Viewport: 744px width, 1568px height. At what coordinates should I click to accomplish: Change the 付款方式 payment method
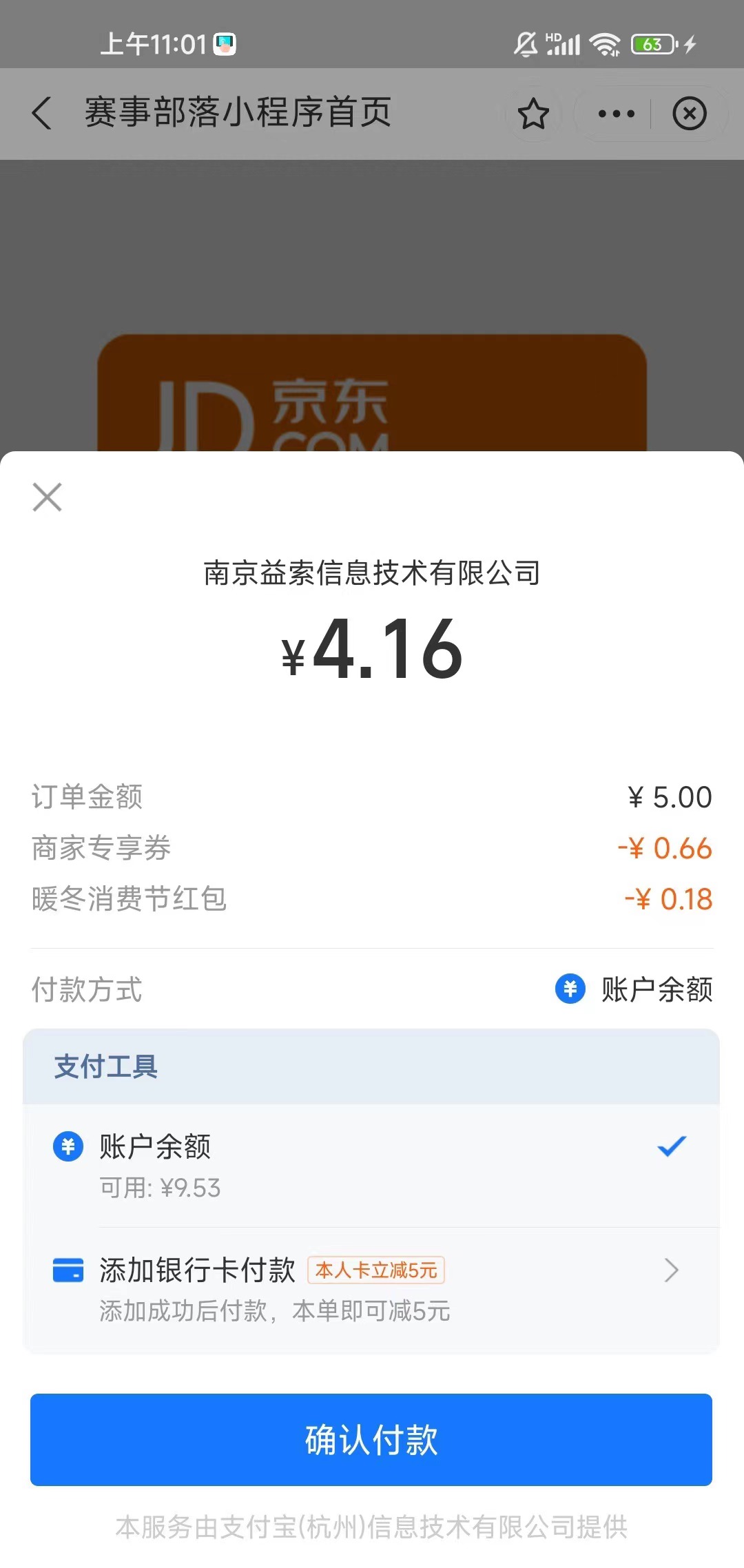[x=634, y=989]
